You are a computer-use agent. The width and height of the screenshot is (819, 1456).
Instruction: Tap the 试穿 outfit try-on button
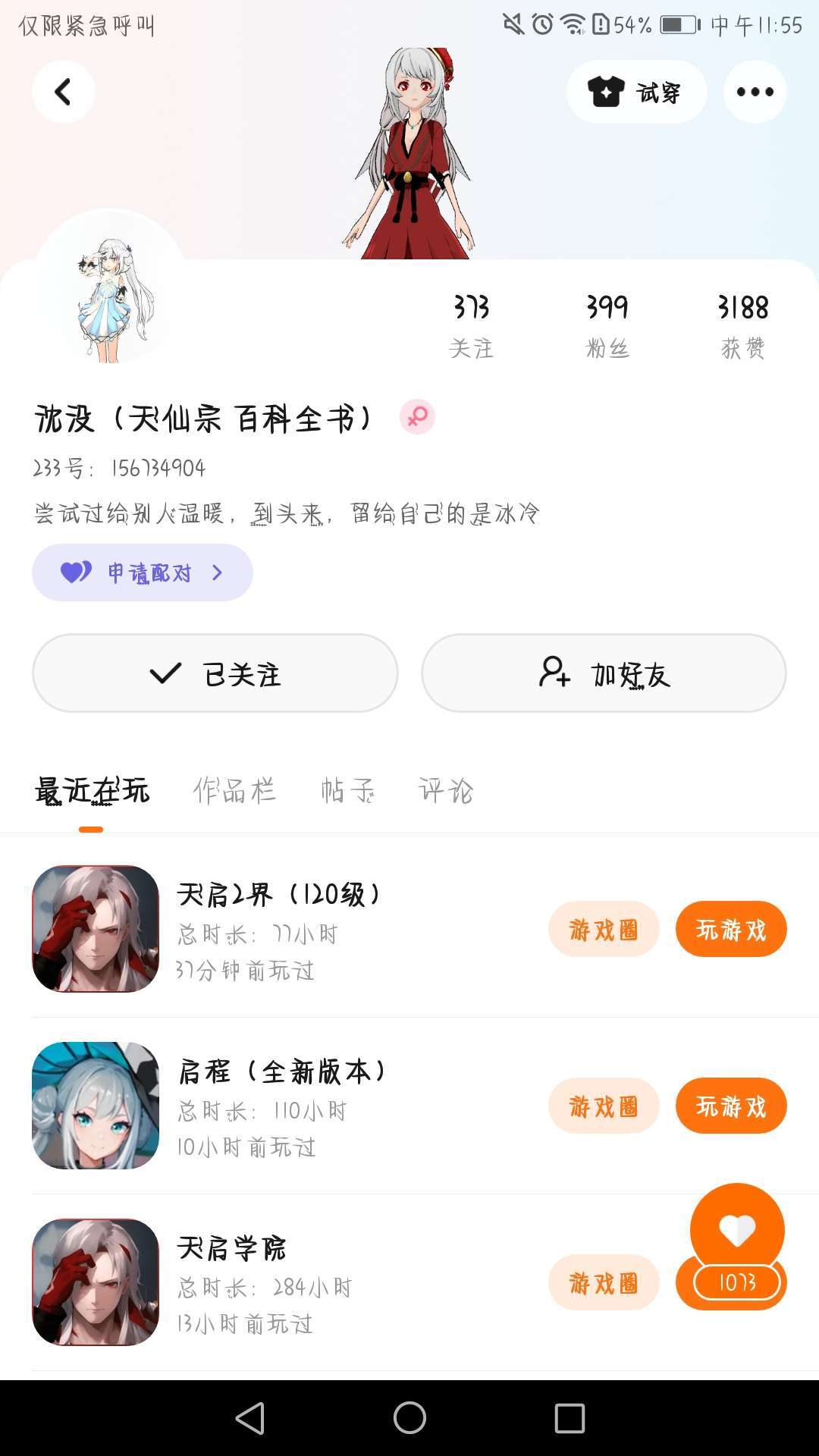tap(636, 92)
